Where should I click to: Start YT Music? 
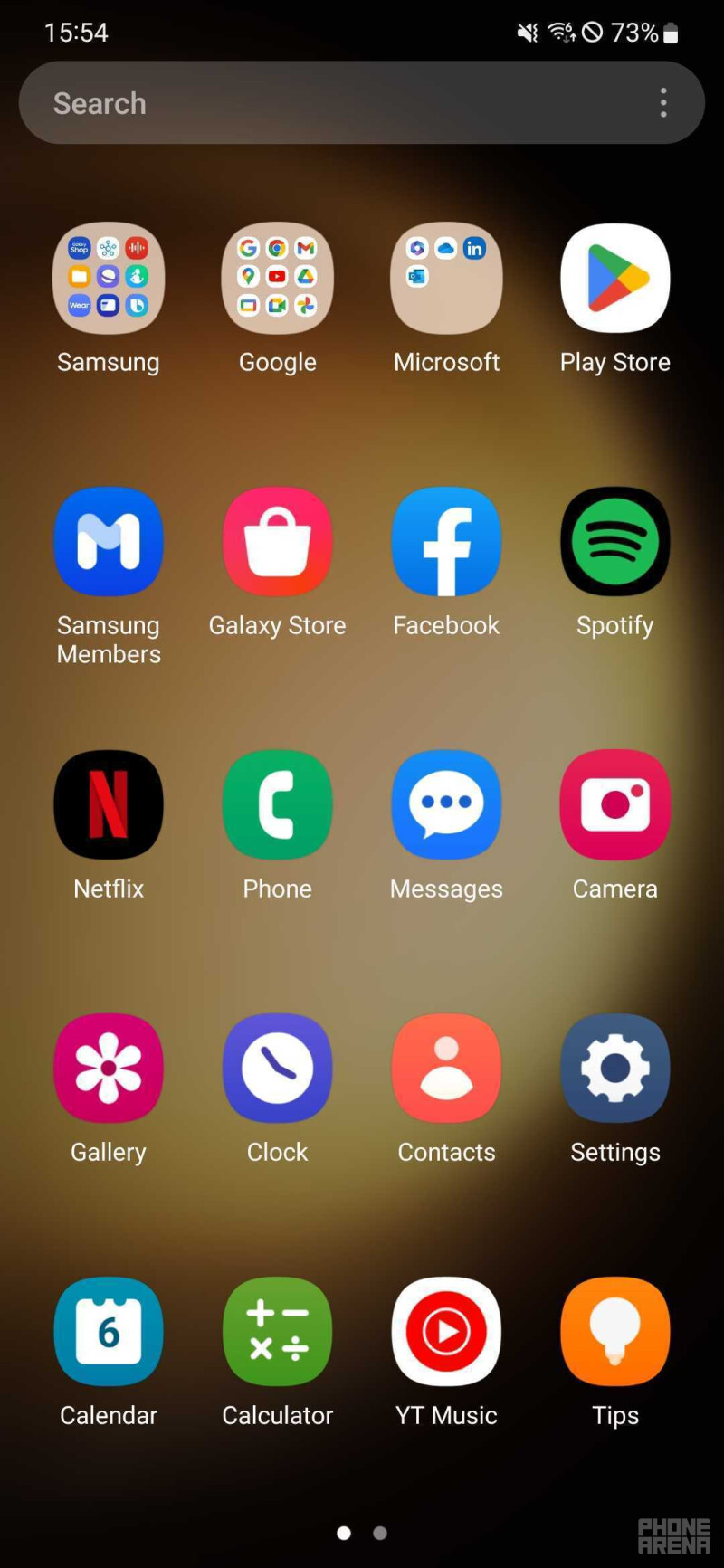(446, 1331)
